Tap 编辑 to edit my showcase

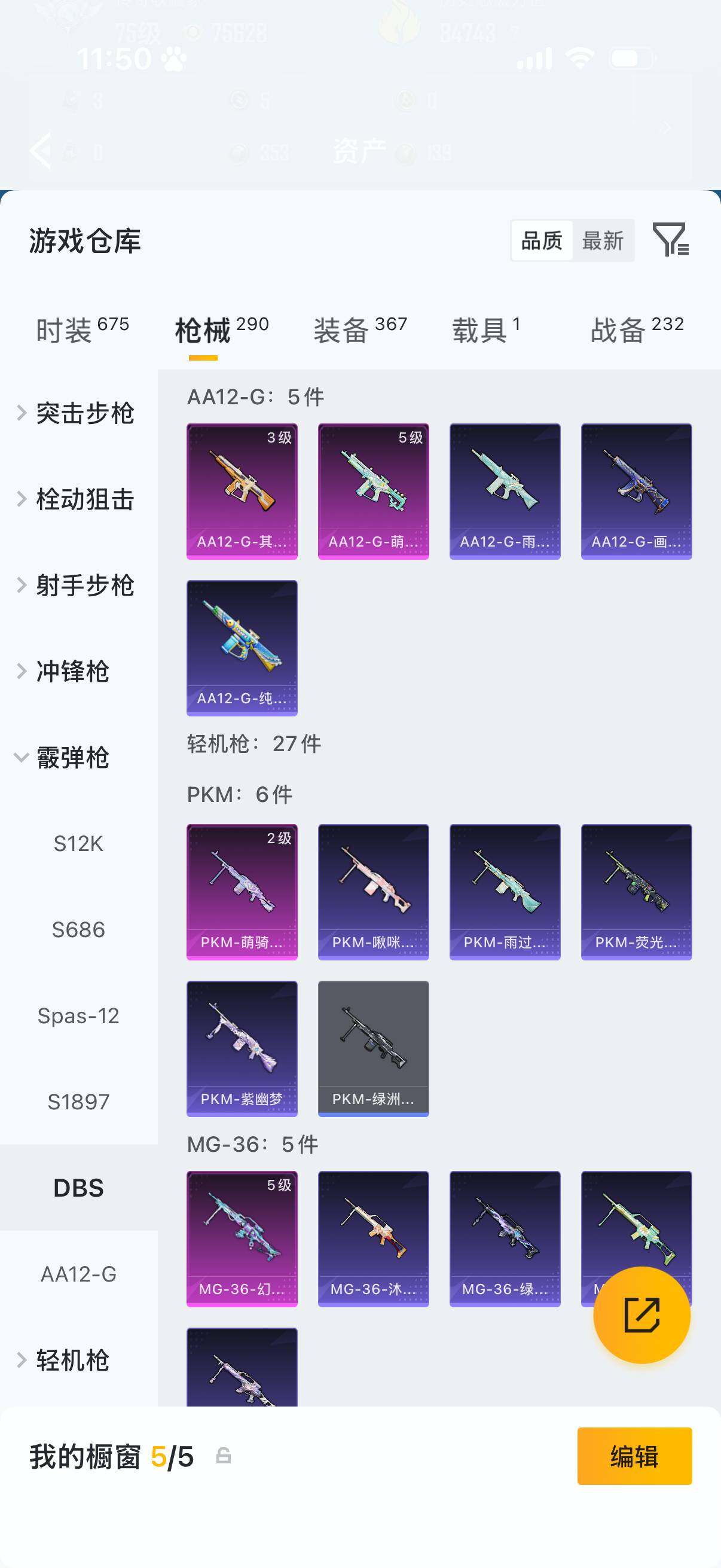[x=634, y=1457]
